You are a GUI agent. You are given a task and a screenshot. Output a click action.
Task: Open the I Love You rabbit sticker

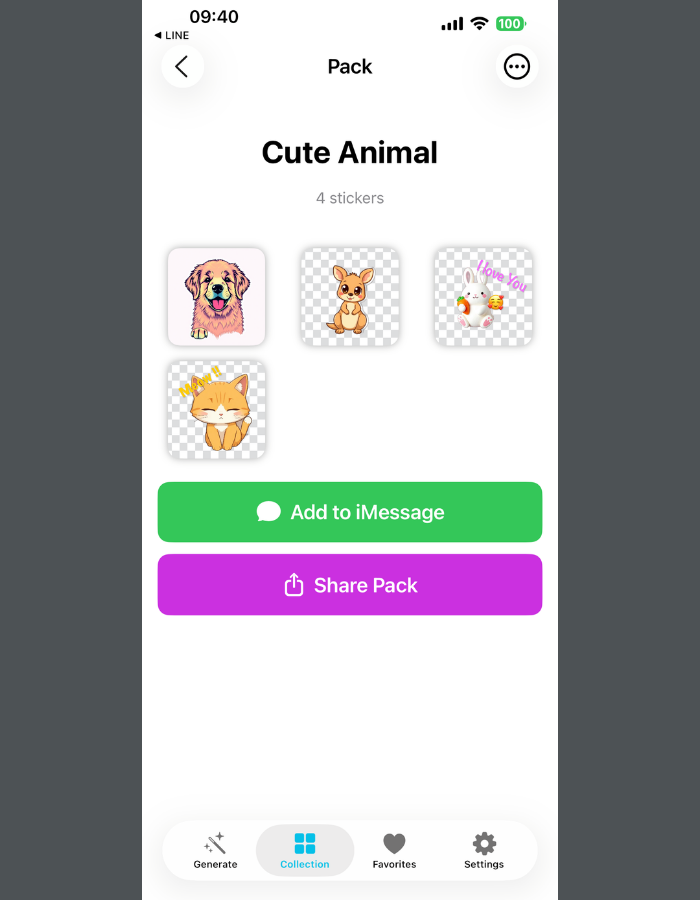click(483, 297)
